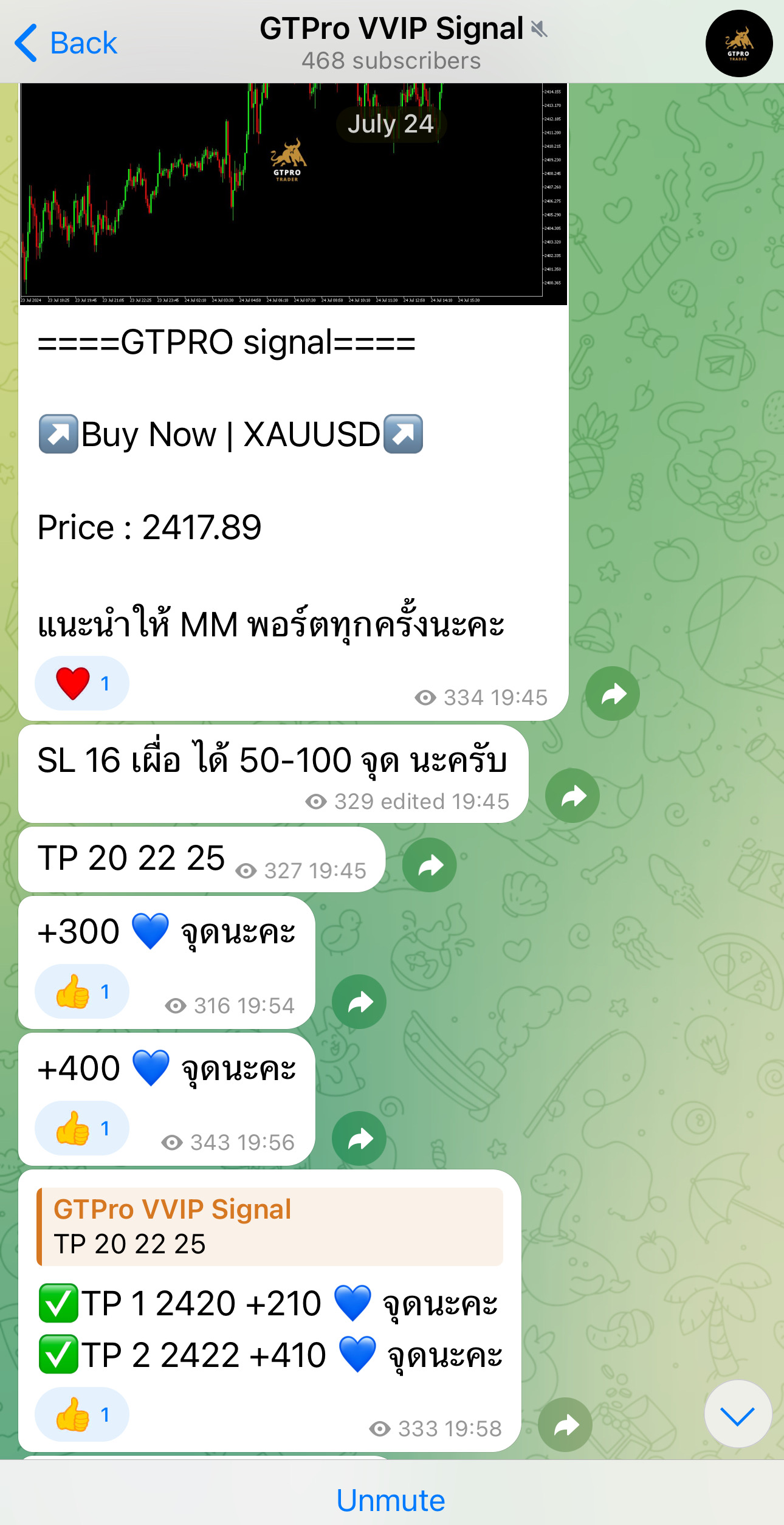Unmute this channel

(x=391, y=1500)
